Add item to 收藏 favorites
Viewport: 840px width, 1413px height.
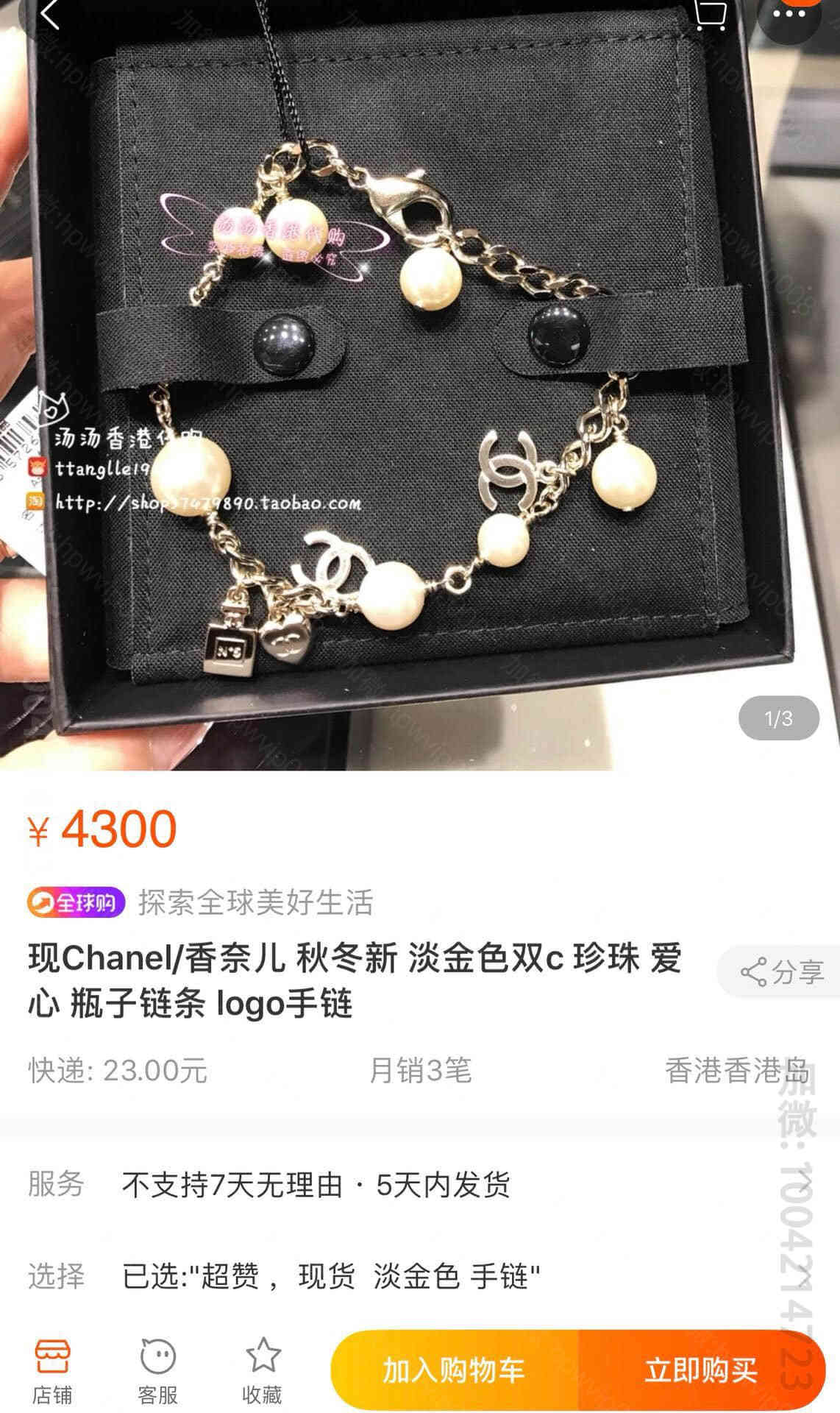pos(263,1371)
